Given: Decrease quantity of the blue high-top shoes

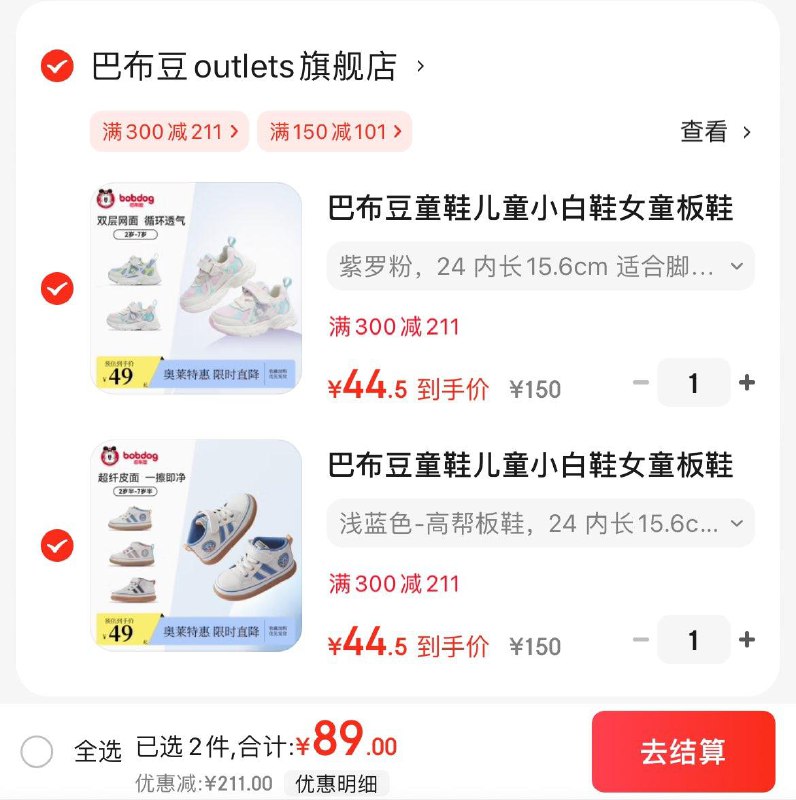Looking at the screenshot, I should (x=639, y=639).
